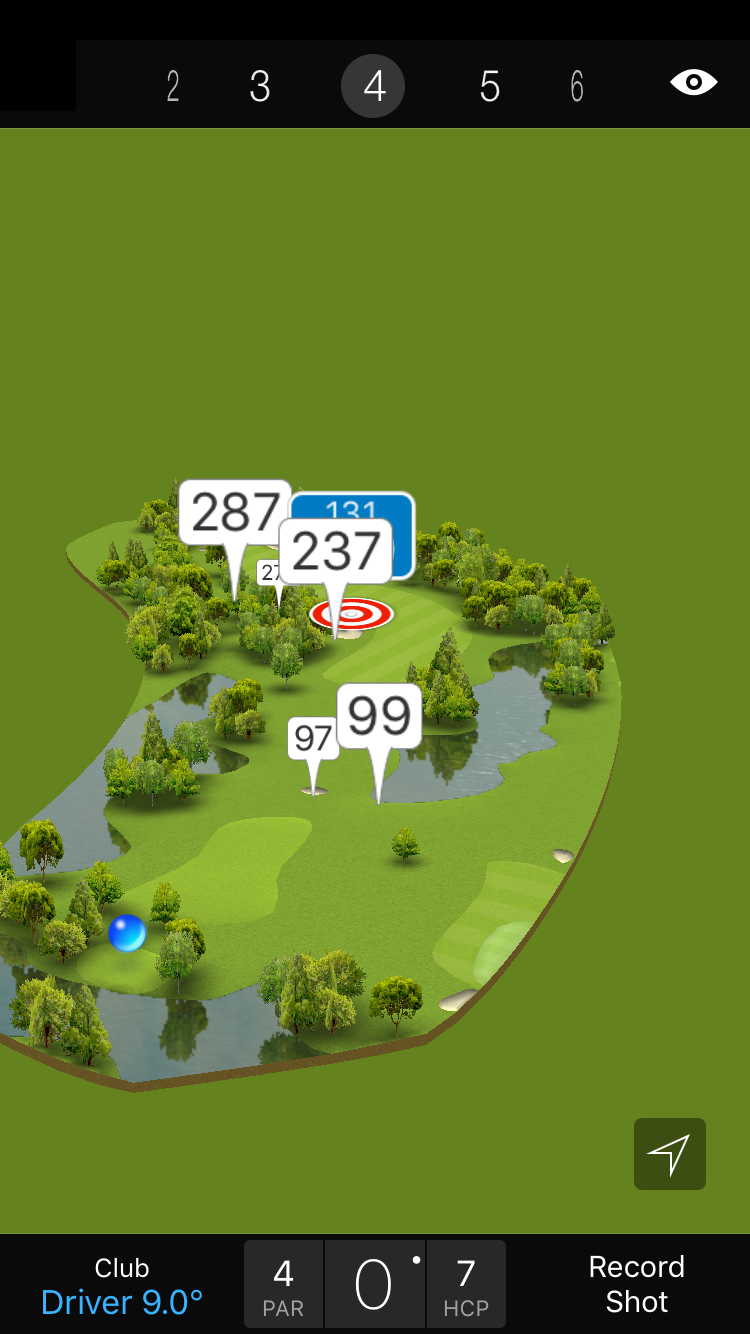The height and width of the screenshot is (1334, 750).
Task: Select the 99 distance marker
Action: click(x=379, y=716)
